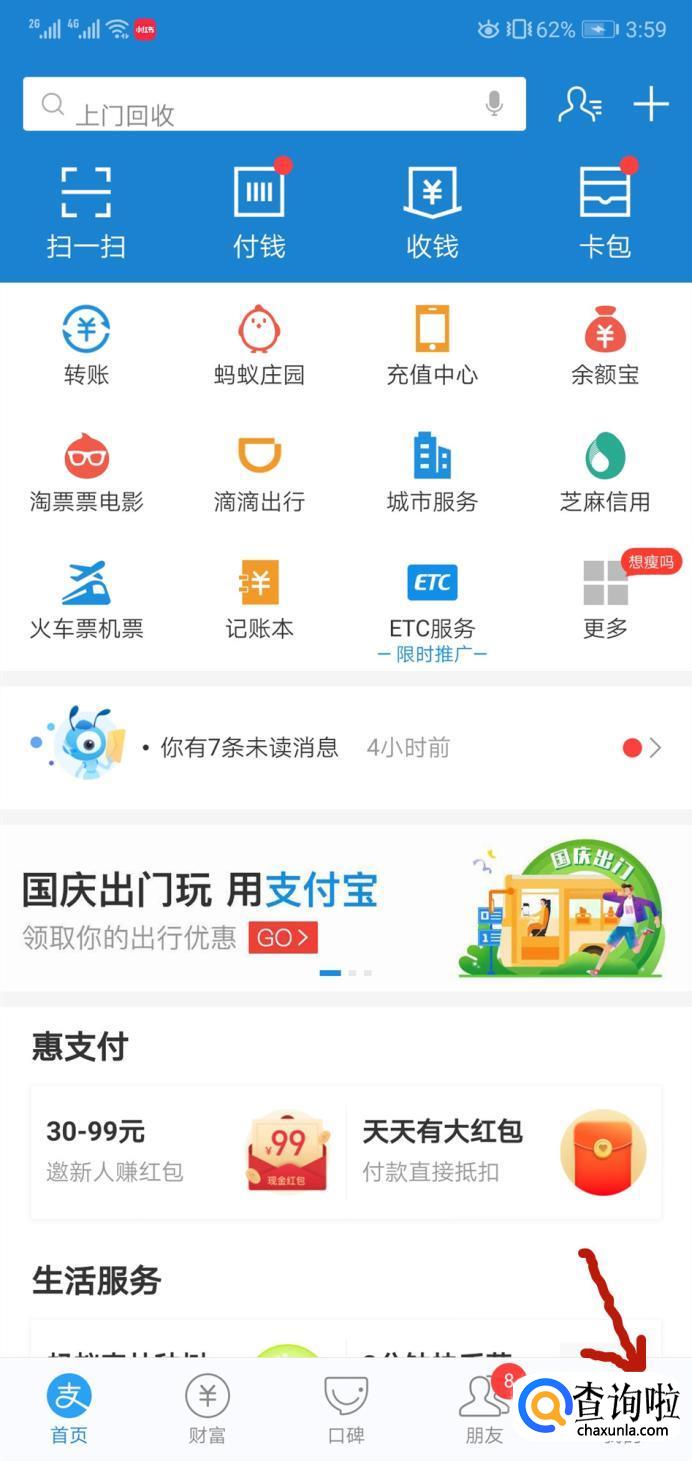Open the 30-99元 invite red packet card
Screen dimensions: 692x1461
(x=188, y=1151)
